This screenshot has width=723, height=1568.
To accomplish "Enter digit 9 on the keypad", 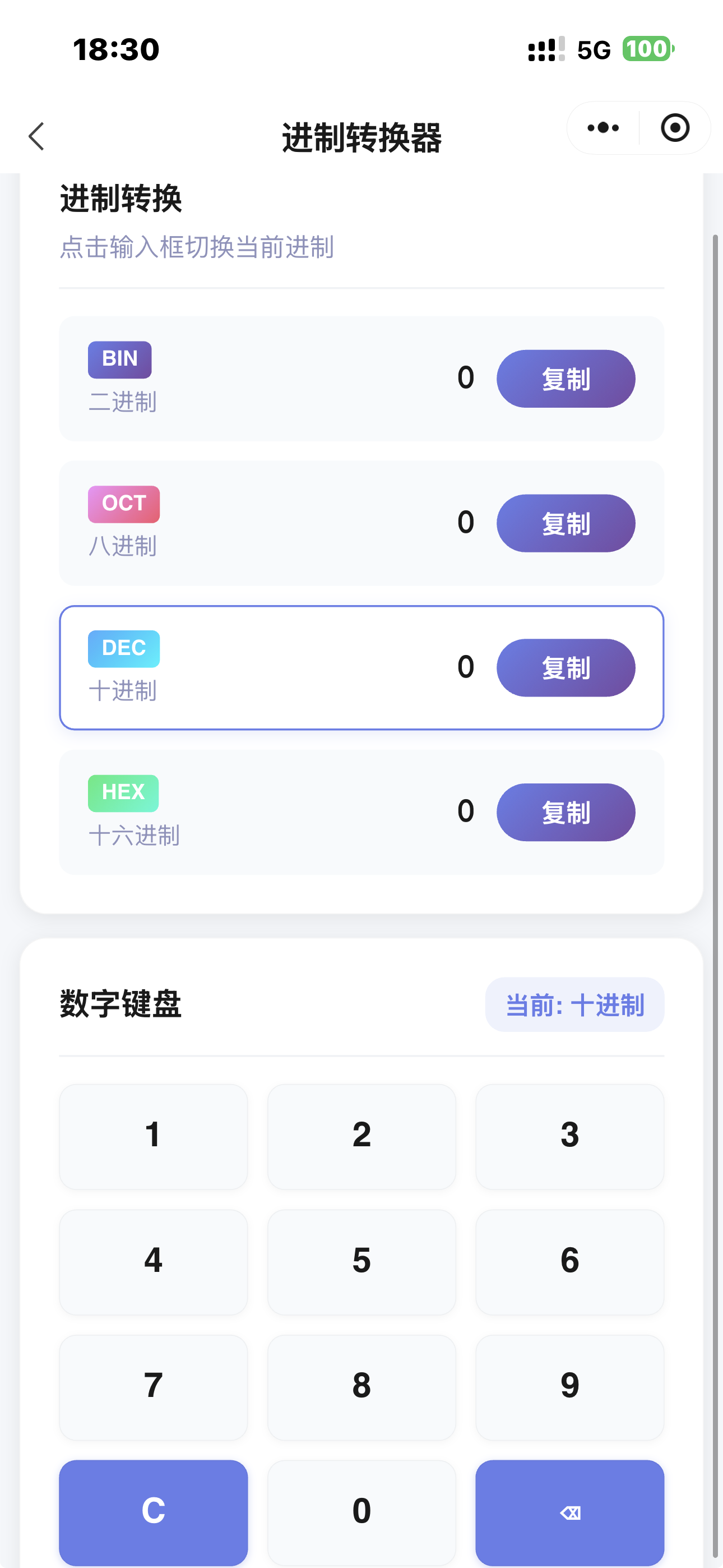I will (569, 1387).
